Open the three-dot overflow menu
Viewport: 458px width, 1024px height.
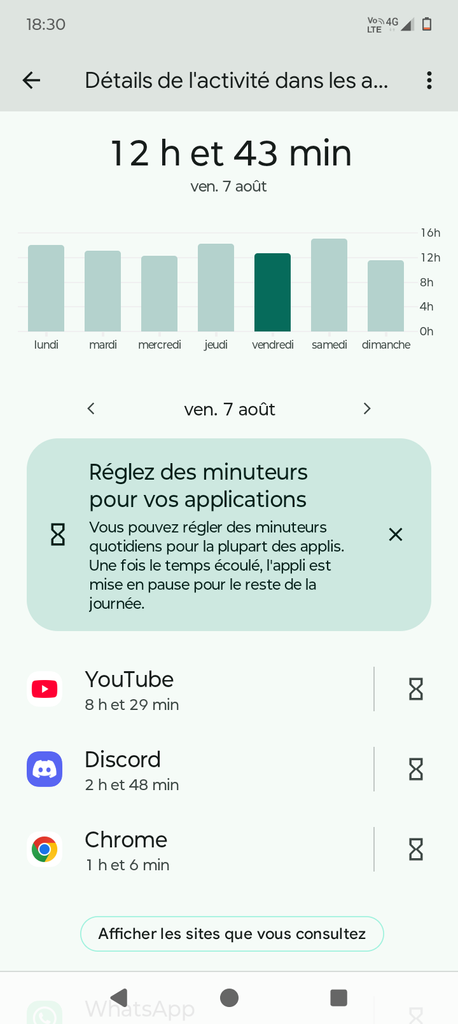point(429,80)
